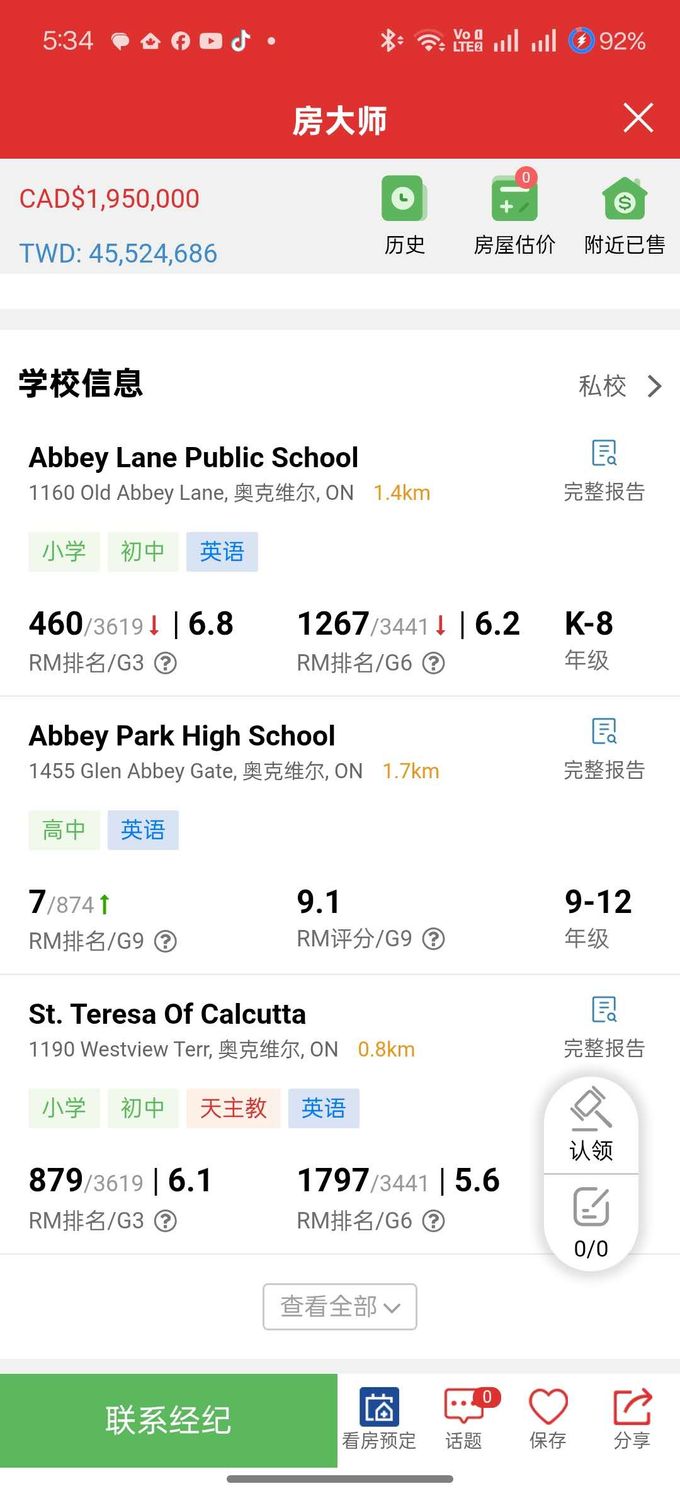
Task: Expand 查看全部 to see all schools
Action: (340, 1306)
